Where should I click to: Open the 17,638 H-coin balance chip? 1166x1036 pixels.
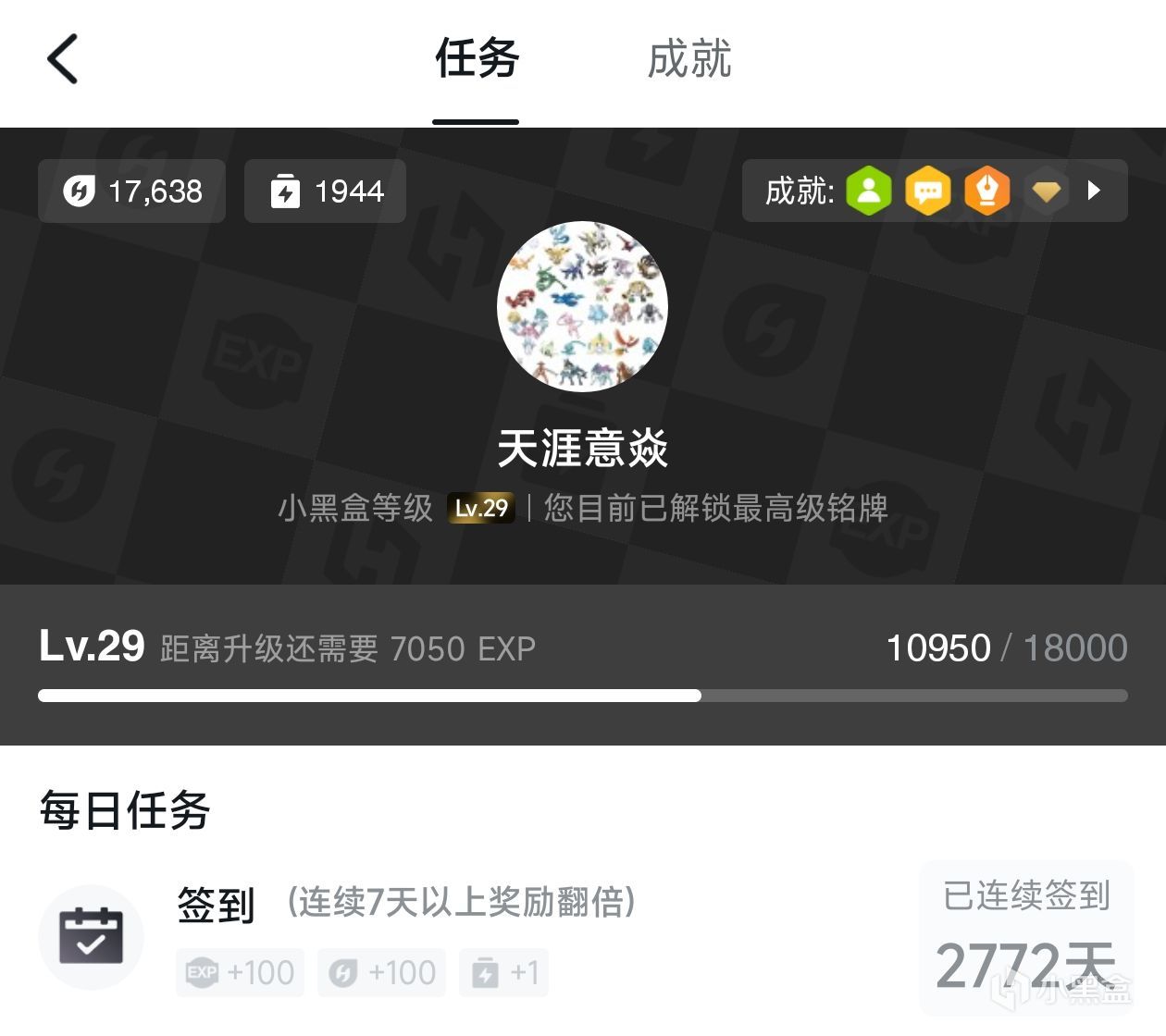pyautogui.click(x=131, y=191)
